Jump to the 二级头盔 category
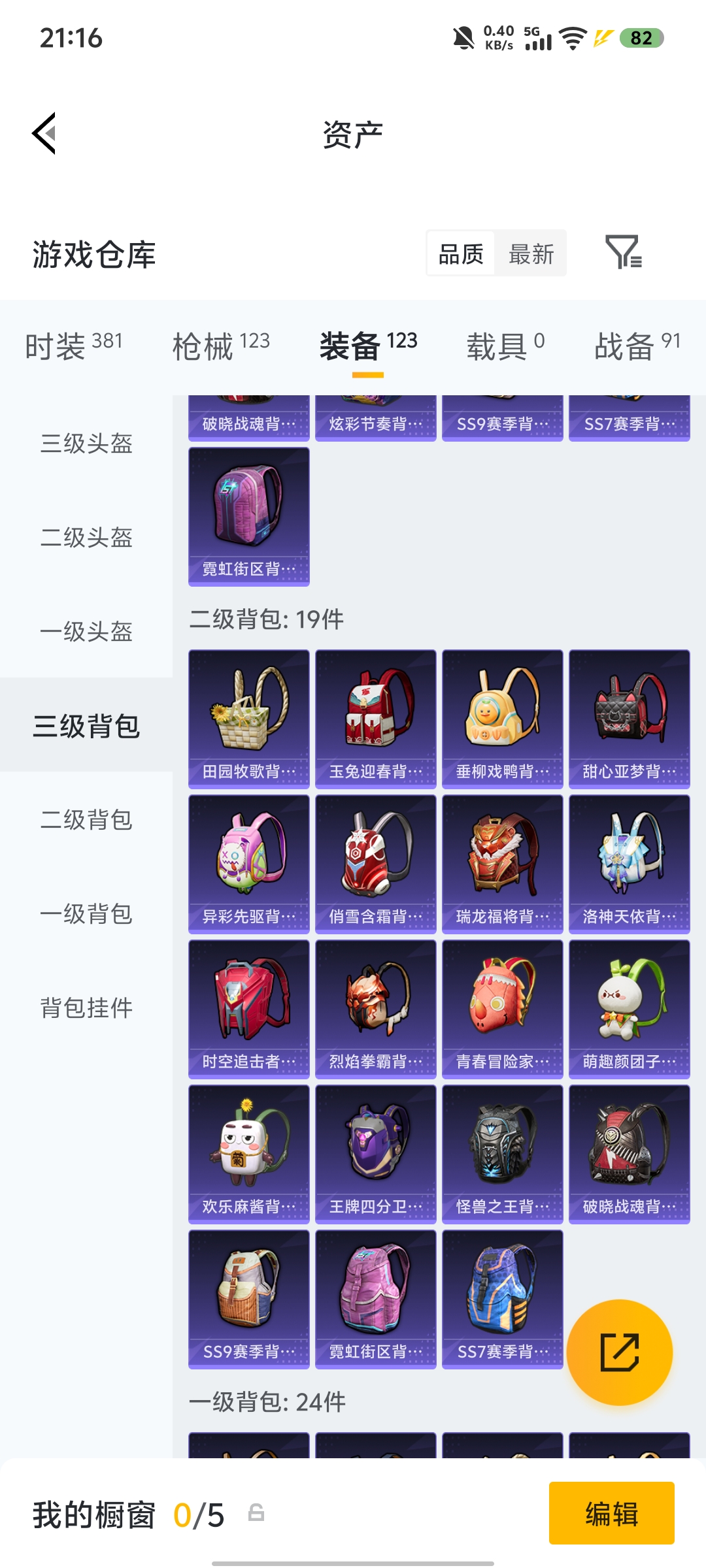 point(86,538)
